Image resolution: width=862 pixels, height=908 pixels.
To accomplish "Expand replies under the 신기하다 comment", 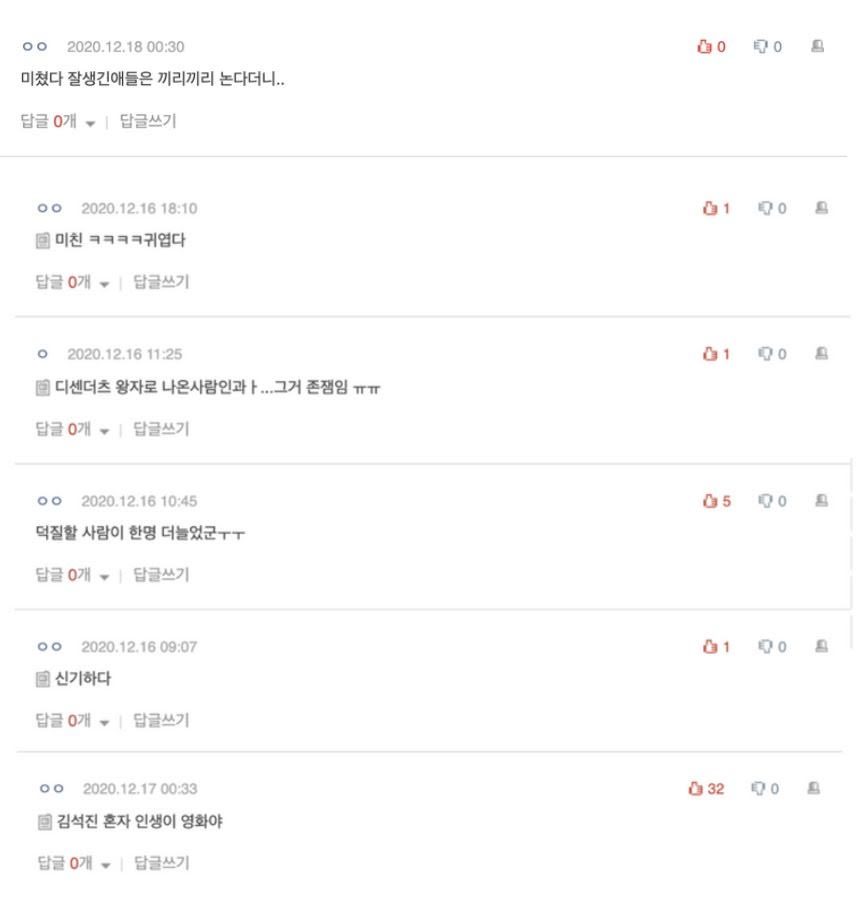I will click(x=72, y=721).
